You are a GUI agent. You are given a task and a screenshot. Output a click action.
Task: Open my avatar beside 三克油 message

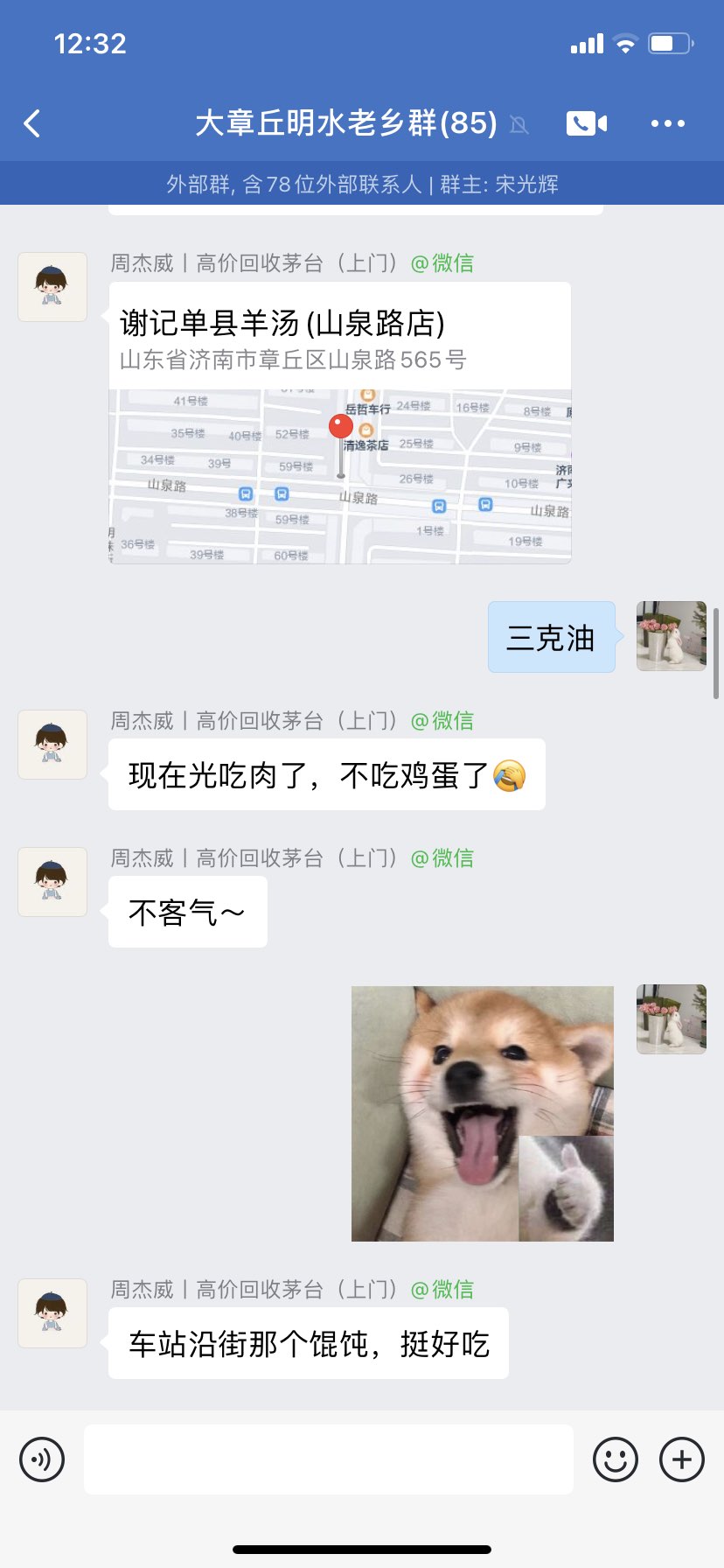[x=671, y=636]
